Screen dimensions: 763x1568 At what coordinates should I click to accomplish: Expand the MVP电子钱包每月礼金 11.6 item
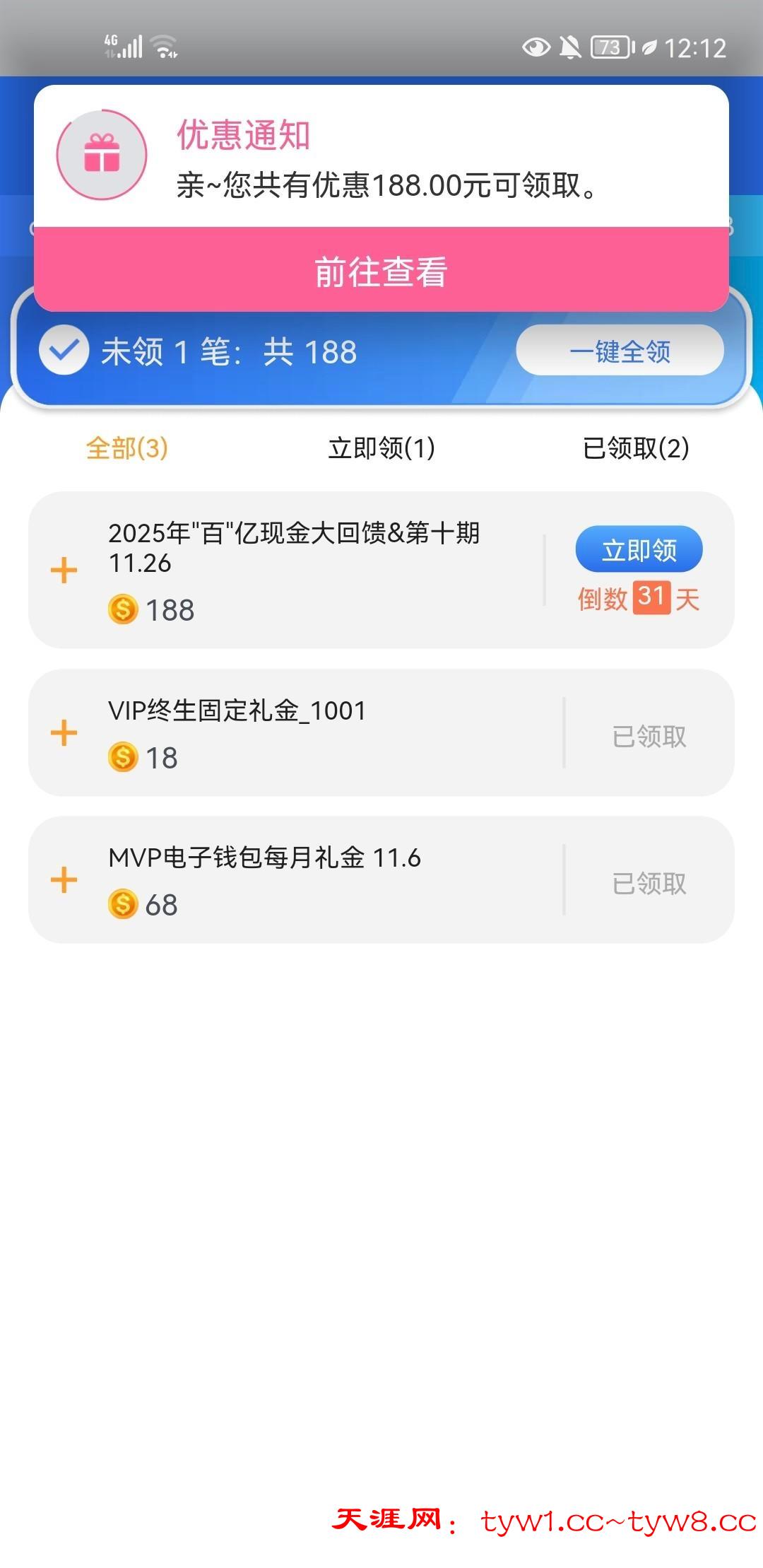click(x=64, y=879)
